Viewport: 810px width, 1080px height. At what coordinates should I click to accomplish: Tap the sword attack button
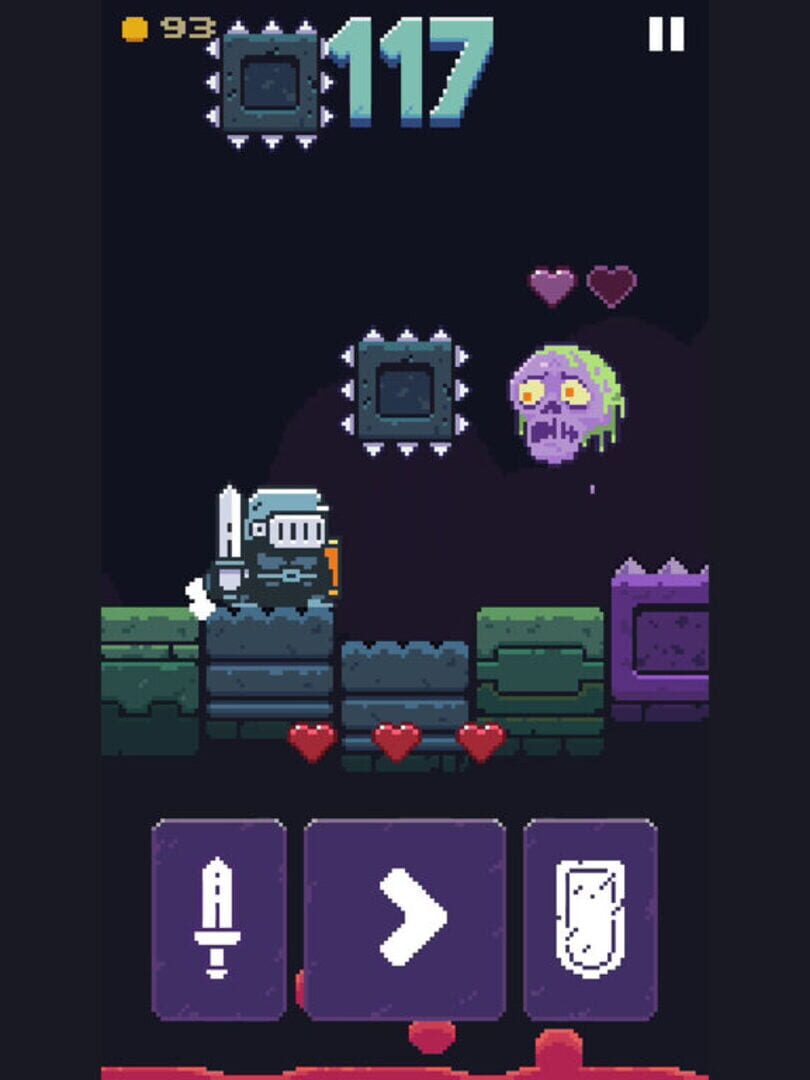point(218,918)
